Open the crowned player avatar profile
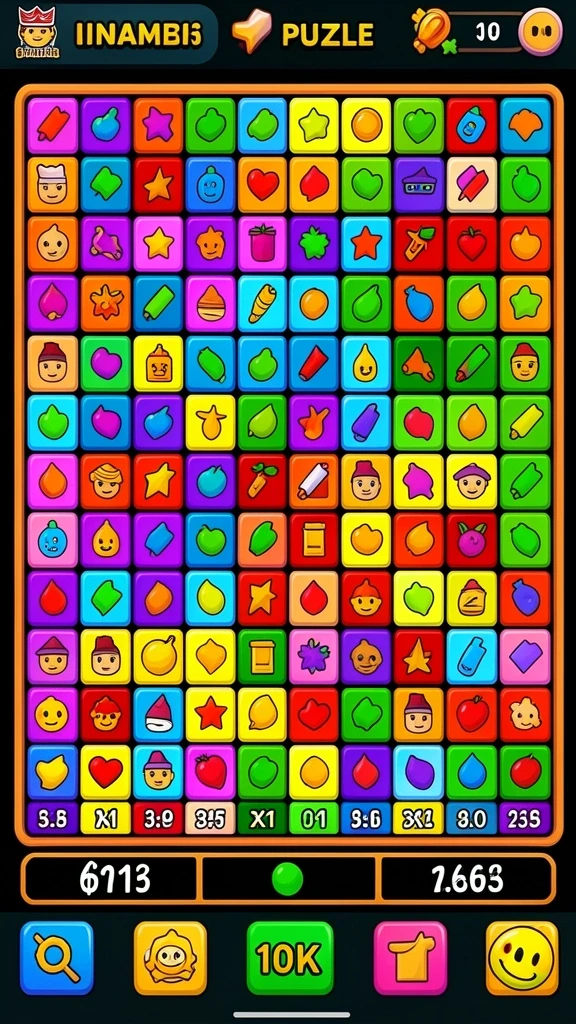 pyautogui.click(x=37, y=31)
